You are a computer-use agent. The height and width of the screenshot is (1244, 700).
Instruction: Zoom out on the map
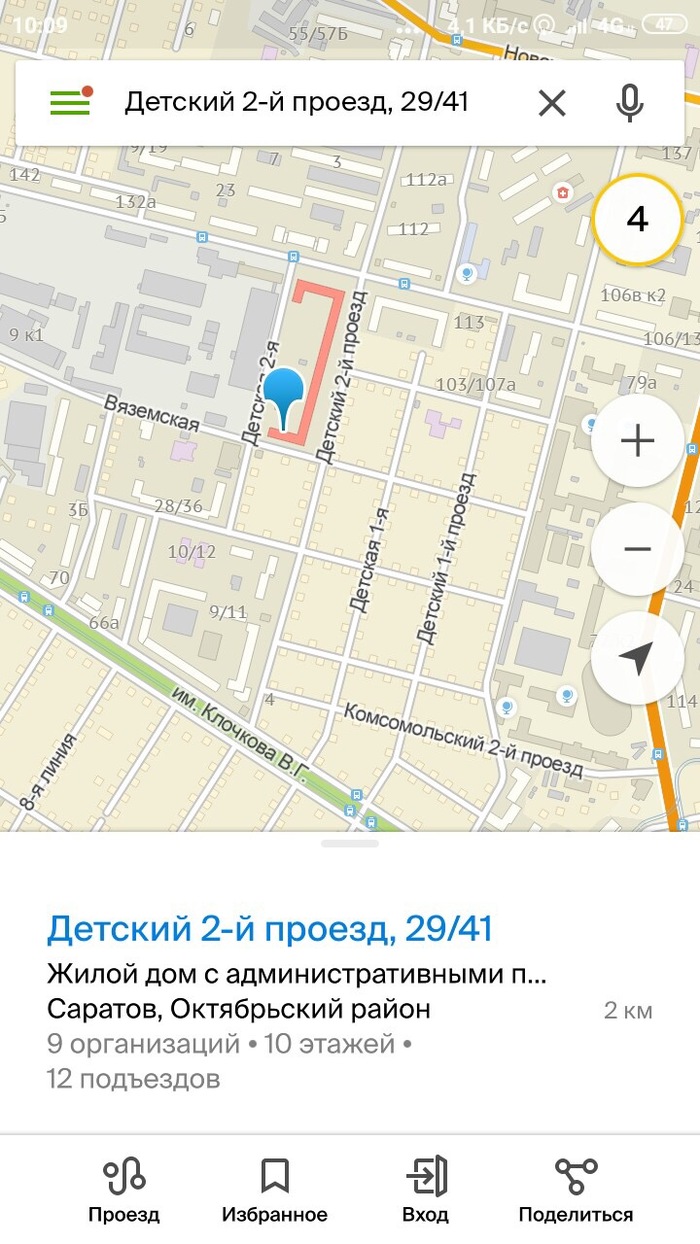coord(637,549)
